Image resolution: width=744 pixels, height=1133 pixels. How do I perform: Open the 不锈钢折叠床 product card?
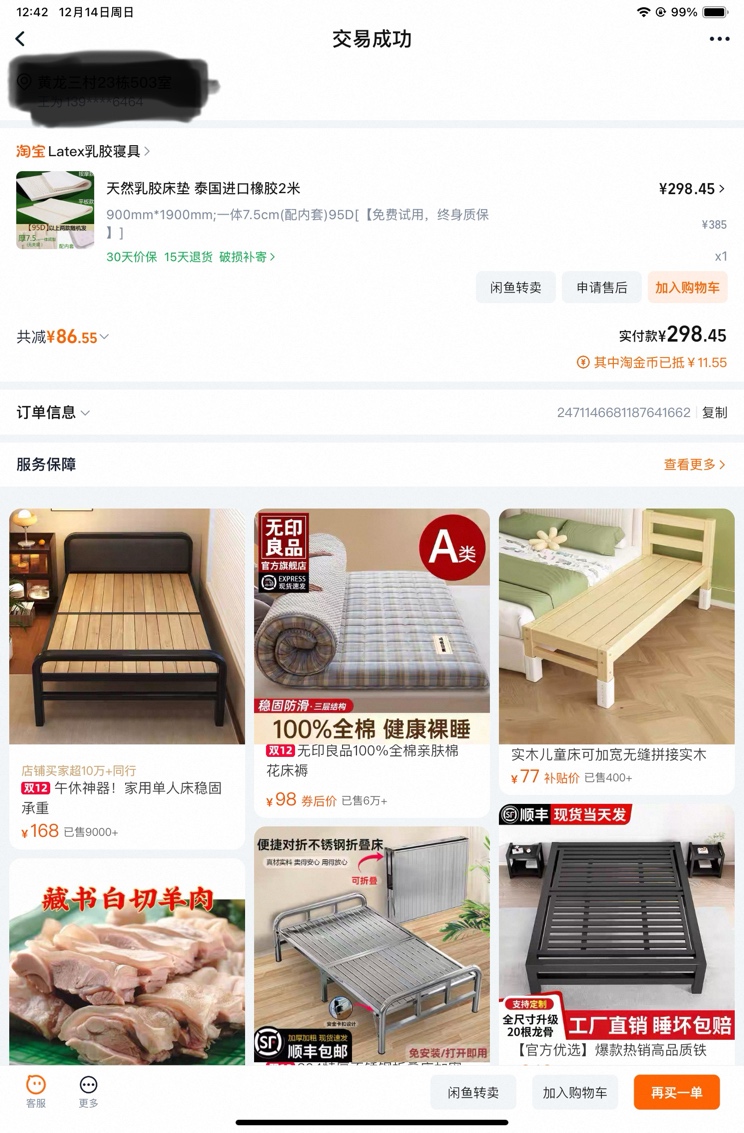(372, 944)
